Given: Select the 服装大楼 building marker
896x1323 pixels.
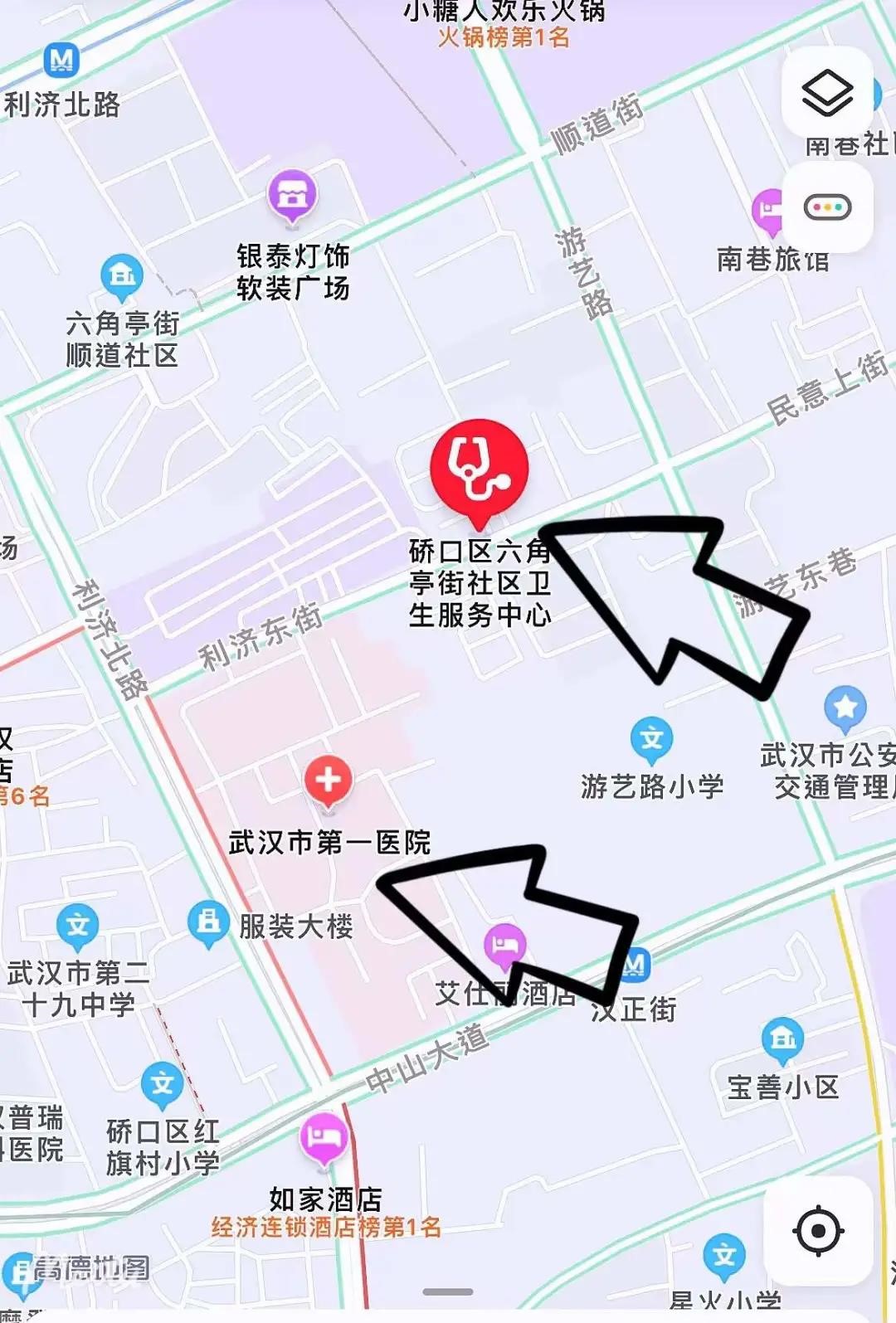Looking at the screenshot, I should 208,922.
